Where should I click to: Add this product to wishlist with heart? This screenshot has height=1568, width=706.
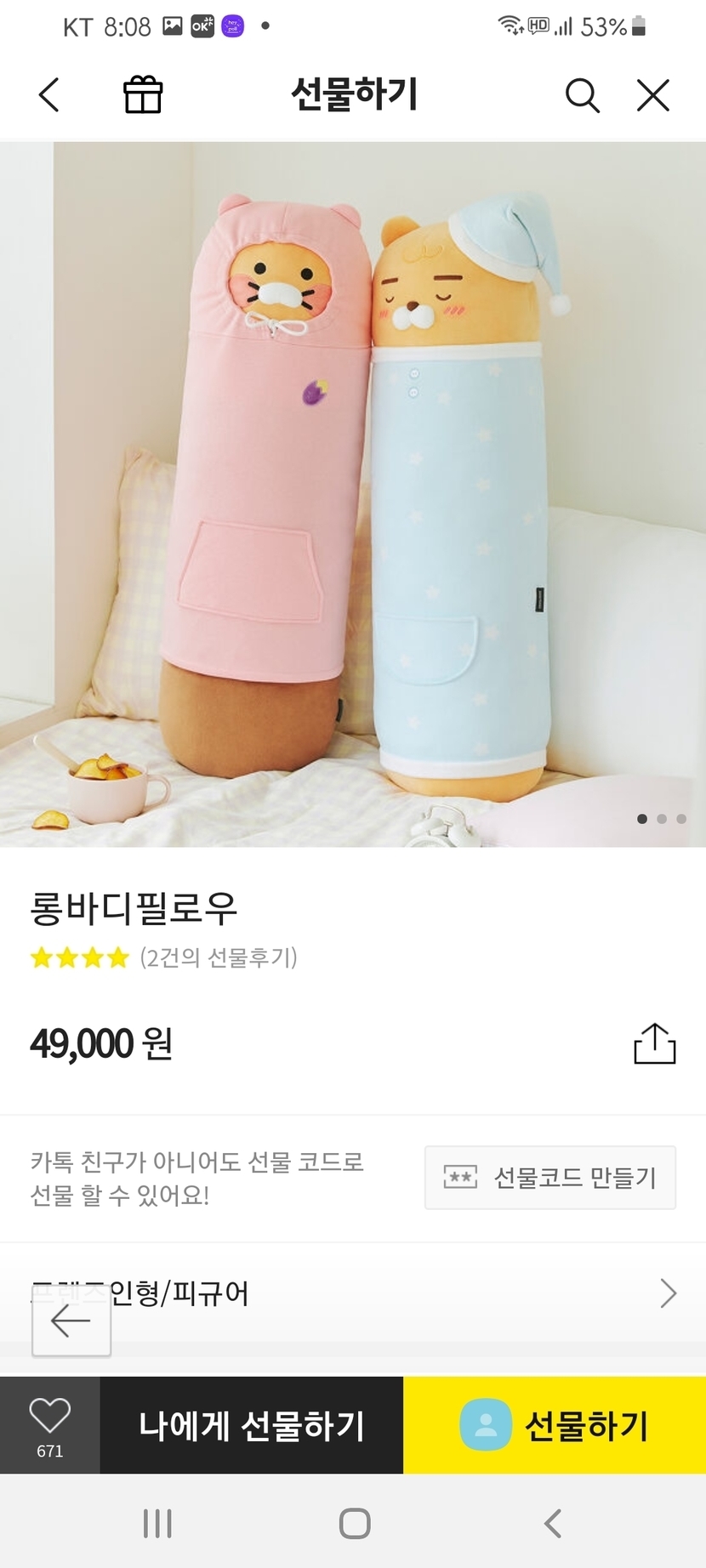[50, 1424]
